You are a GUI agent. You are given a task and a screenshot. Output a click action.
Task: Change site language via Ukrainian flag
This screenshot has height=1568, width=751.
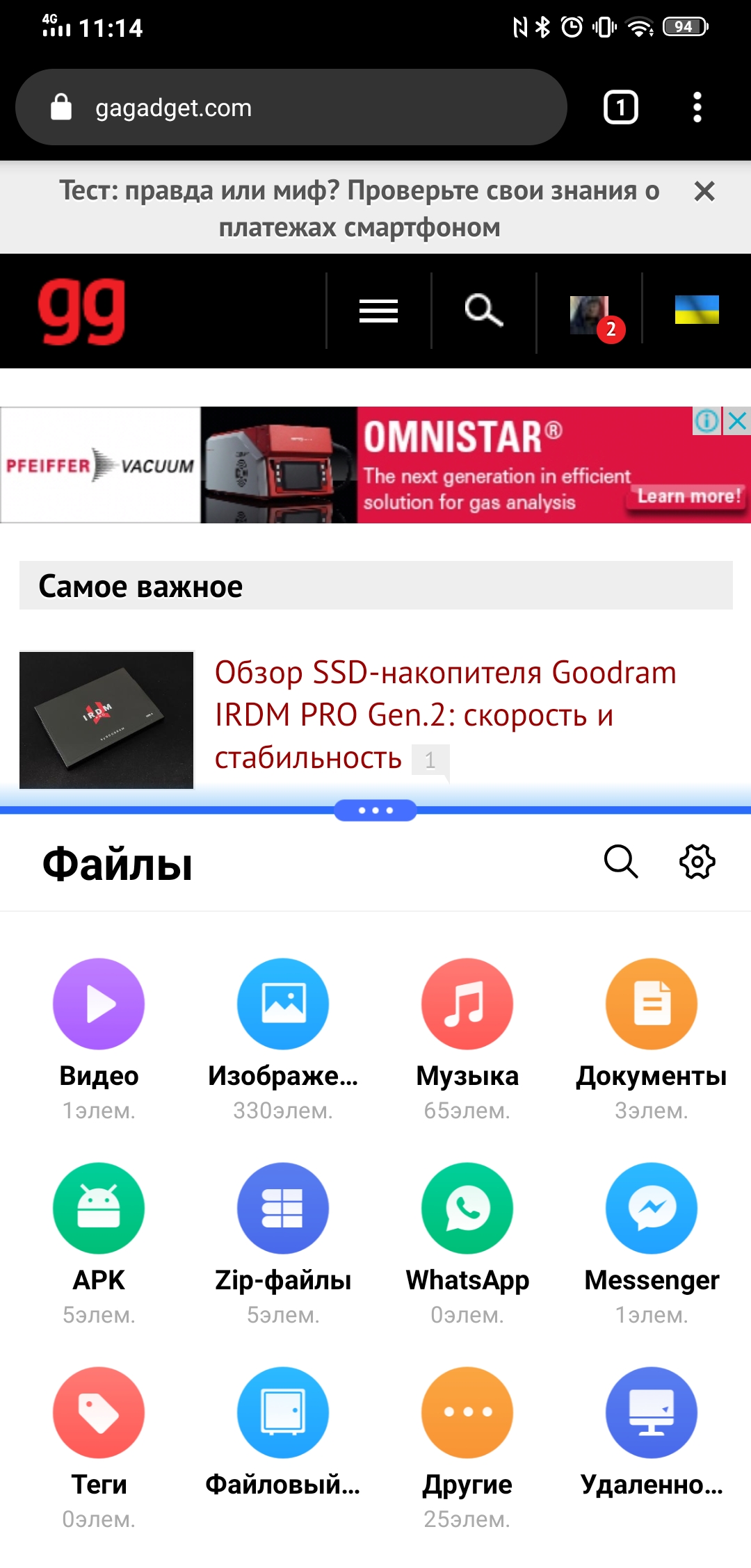pyautogui.click(x=696, y=310)
